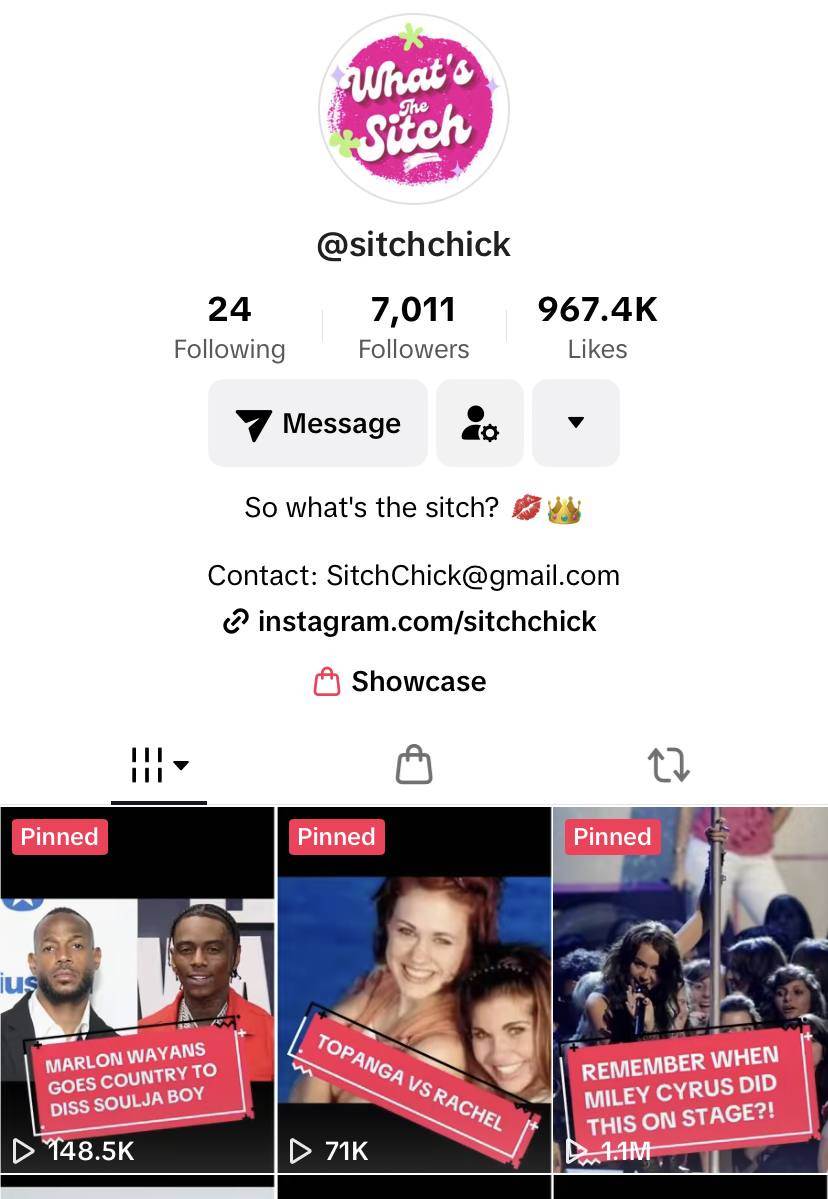Play the Topanga vs Rachel video
The width and height of the screenshot is (828, 1199).
click(x=414, y=990)
